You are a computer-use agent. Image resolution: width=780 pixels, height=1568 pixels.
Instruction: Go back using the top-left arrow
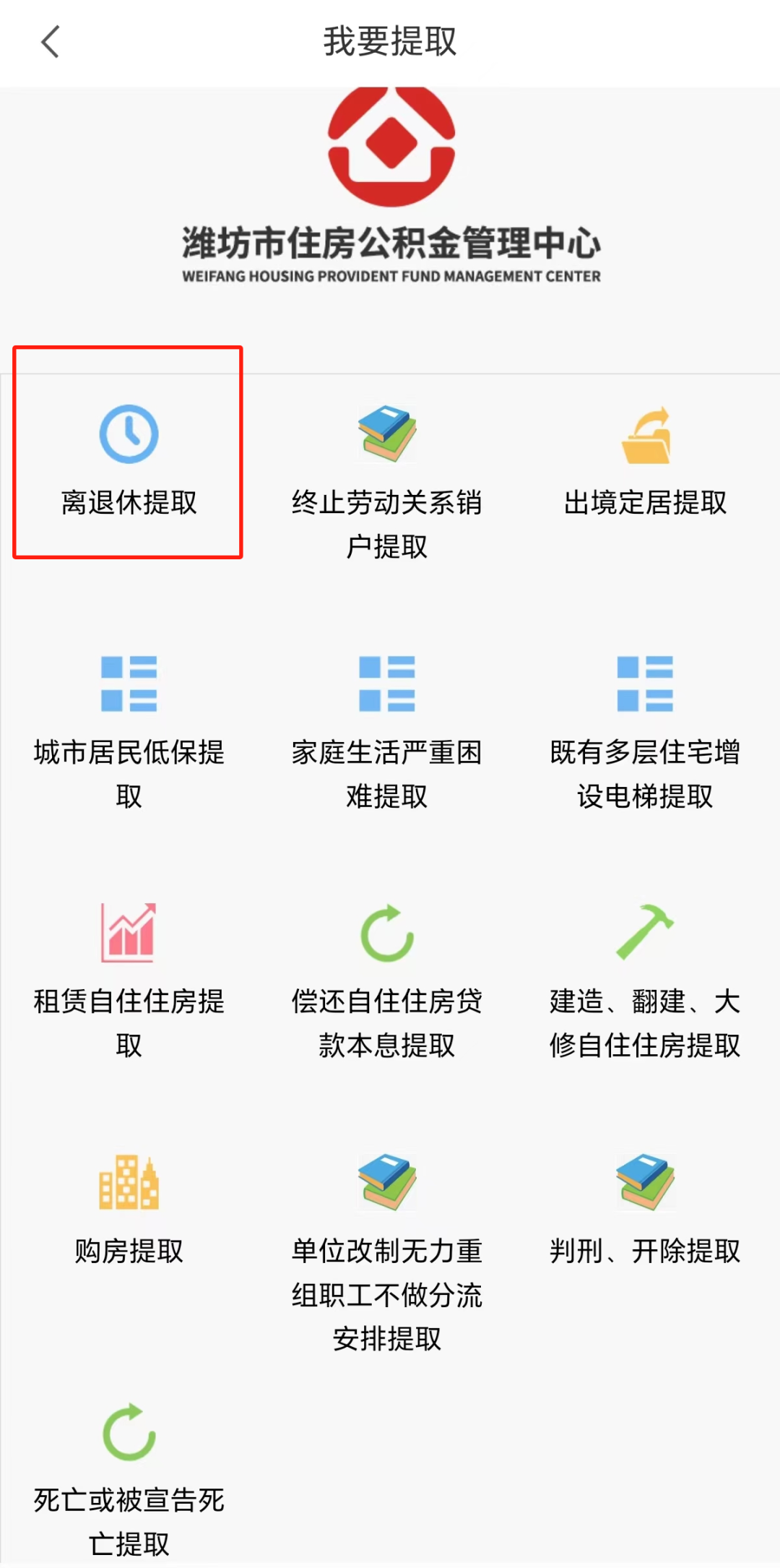pyautogui.click(x=50, y=42)
